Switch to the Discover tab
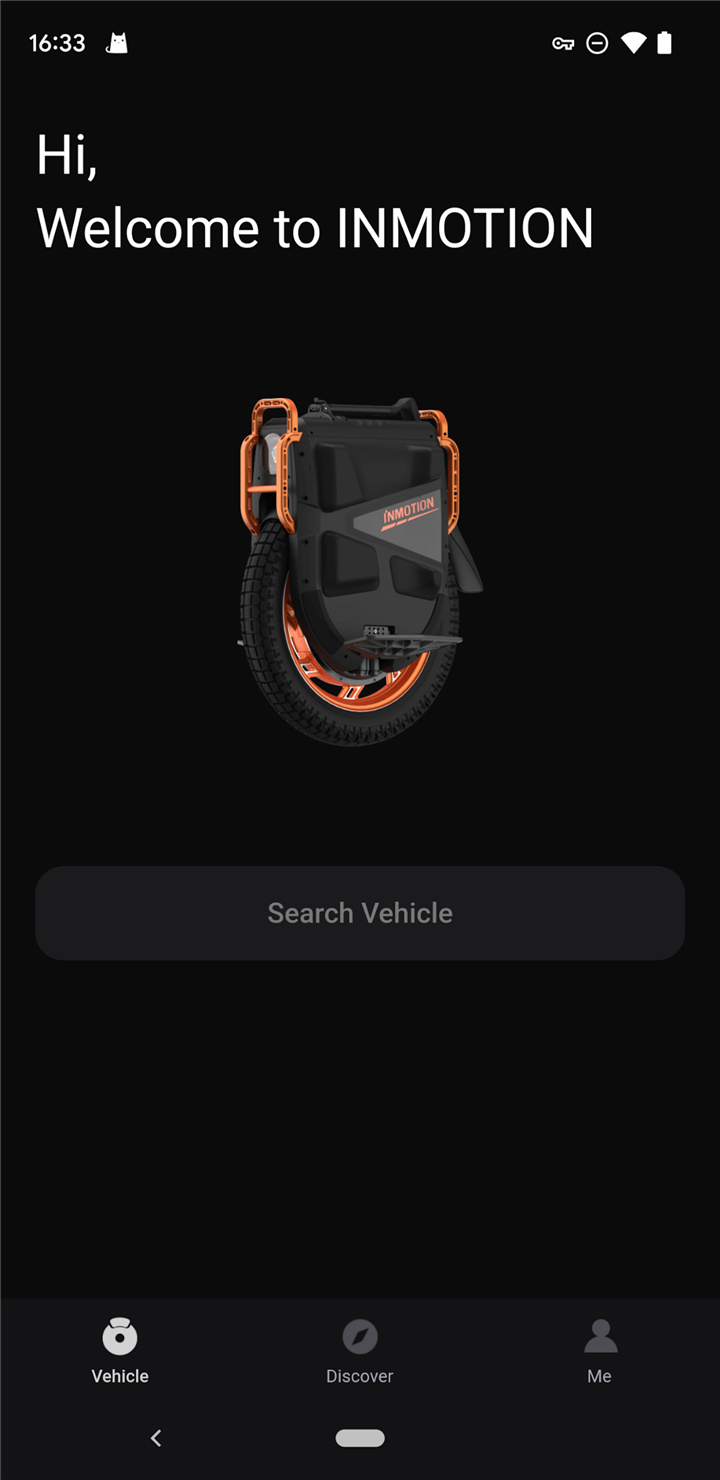 [360, 1352]
